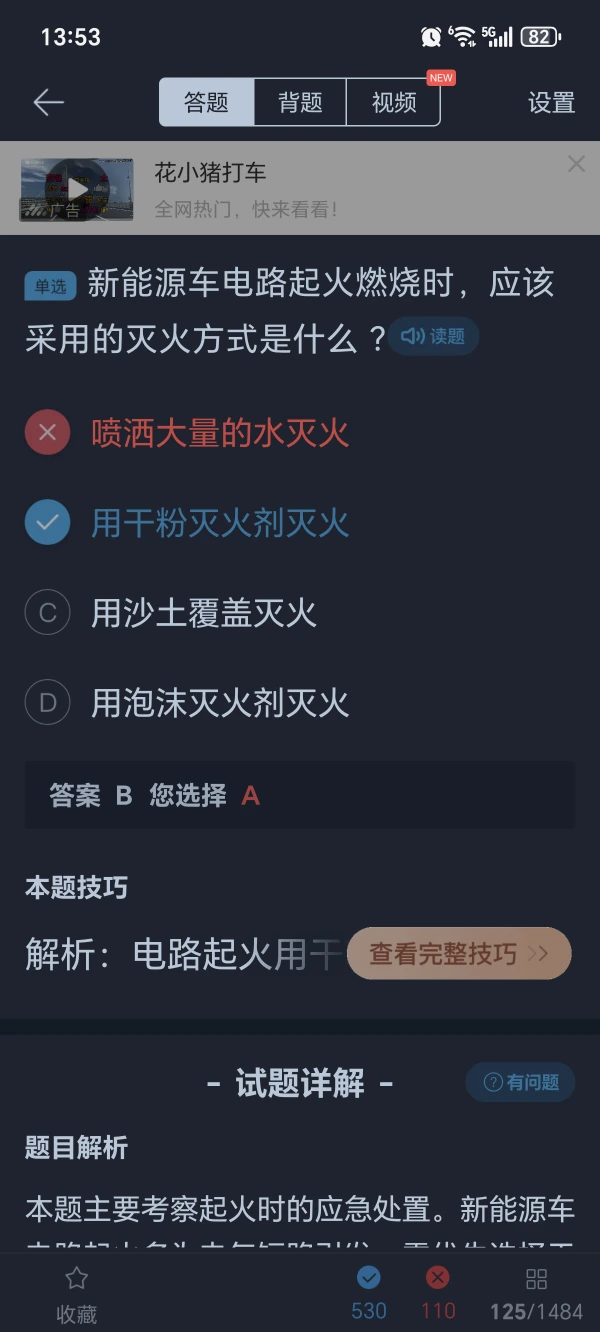
Task: Open the 花小猪打车 ad video thumbnail
Action: [x=77, y=189]
